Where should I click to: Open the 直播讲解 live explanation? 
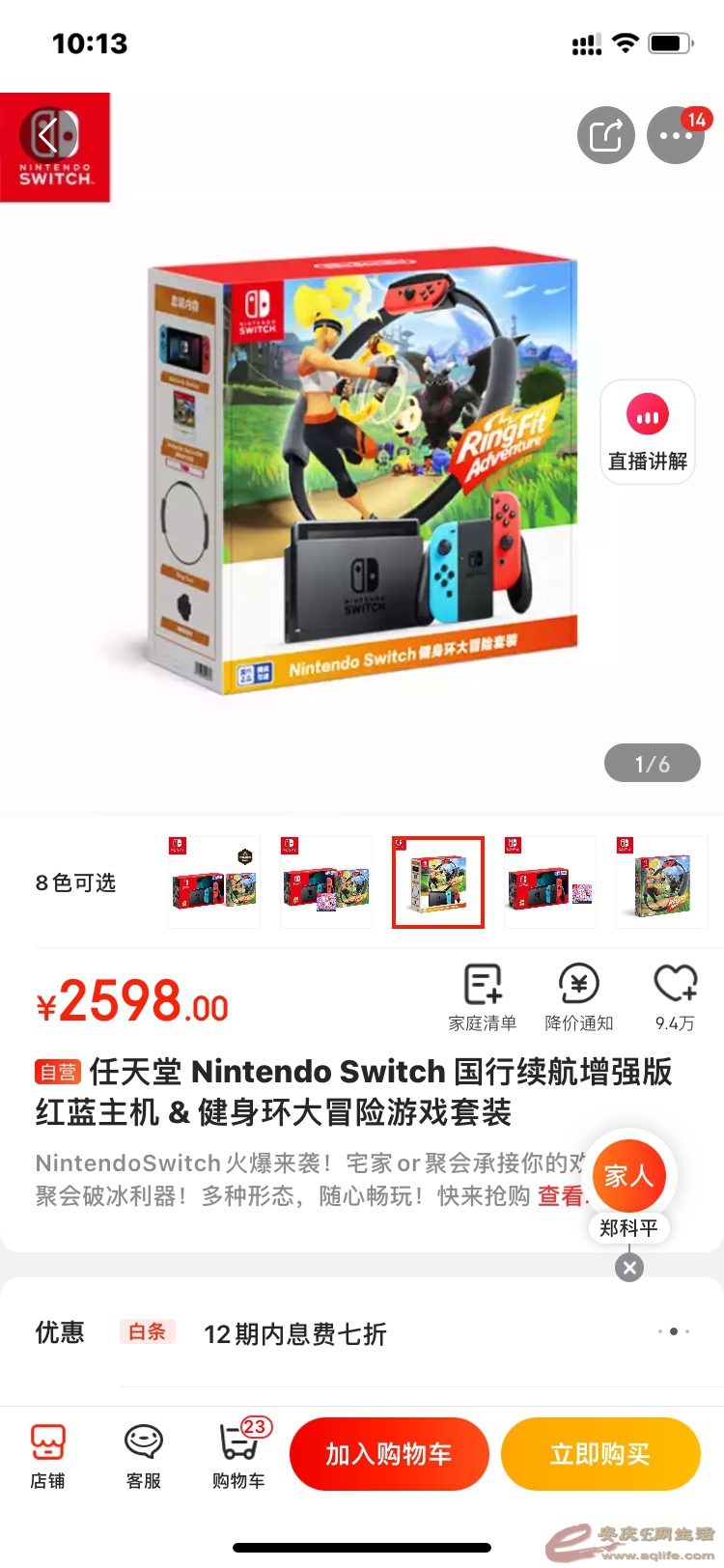[648, 433]
